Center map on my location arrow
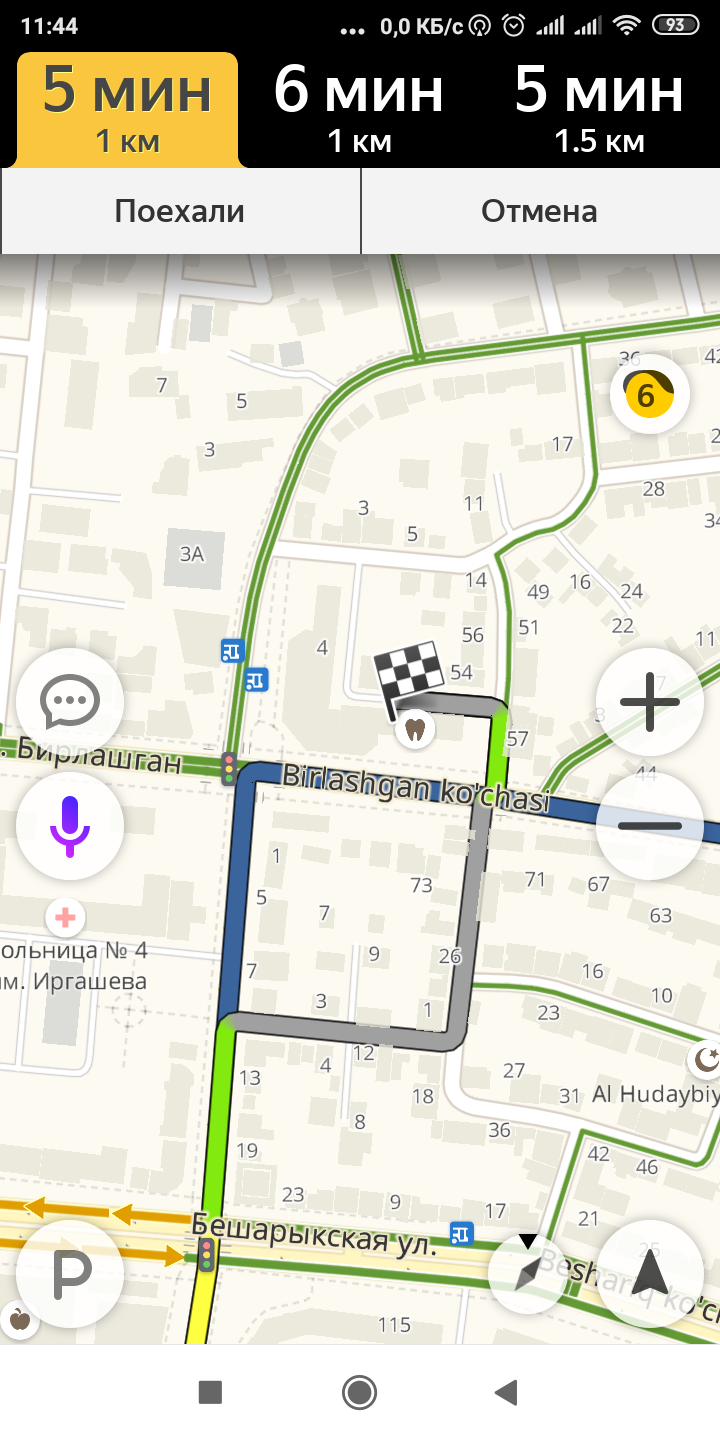Image resolution: width=720 pixels, height=1440 pixels. pos(649,1273)
